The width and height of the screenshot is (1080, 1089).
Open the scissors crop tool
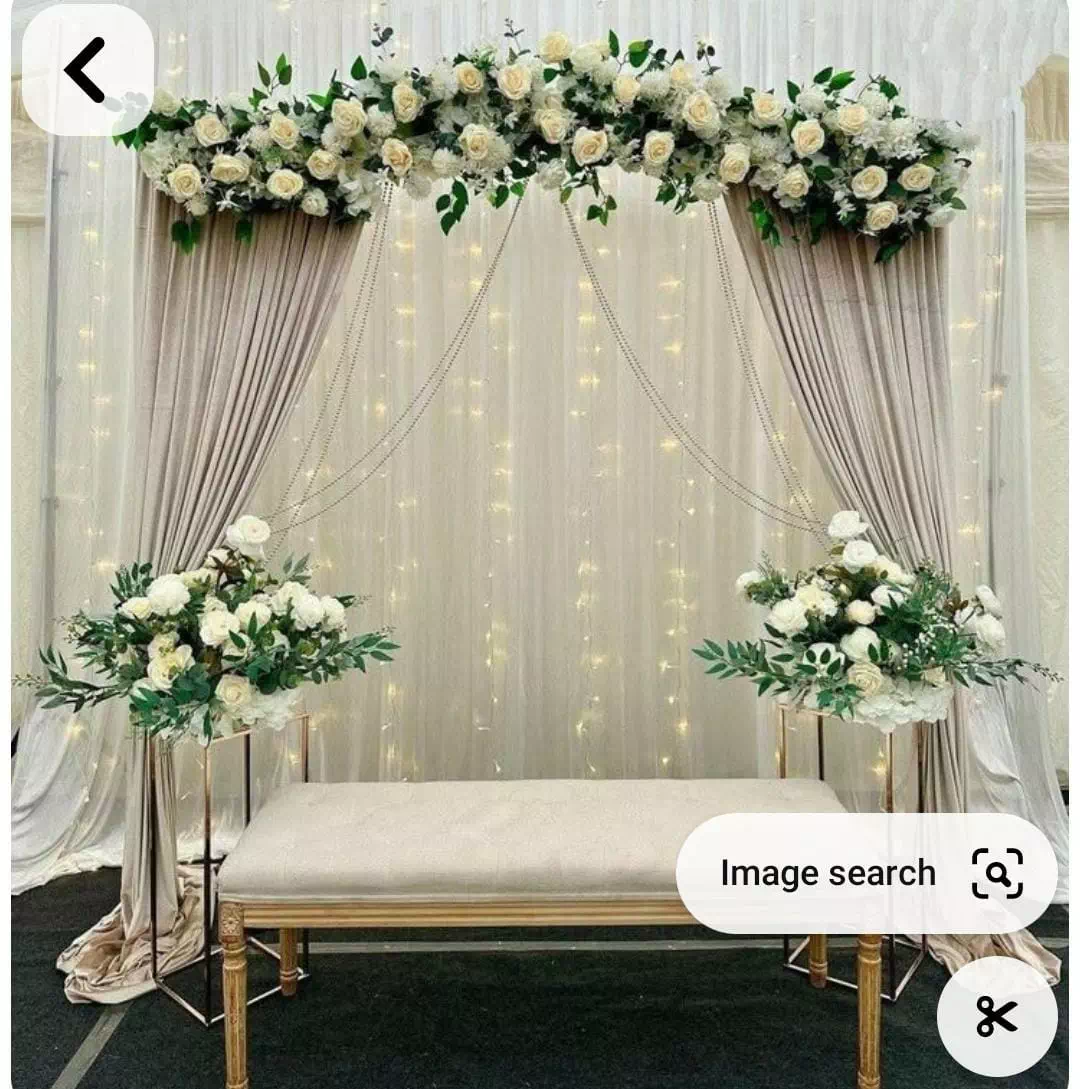996,1016
